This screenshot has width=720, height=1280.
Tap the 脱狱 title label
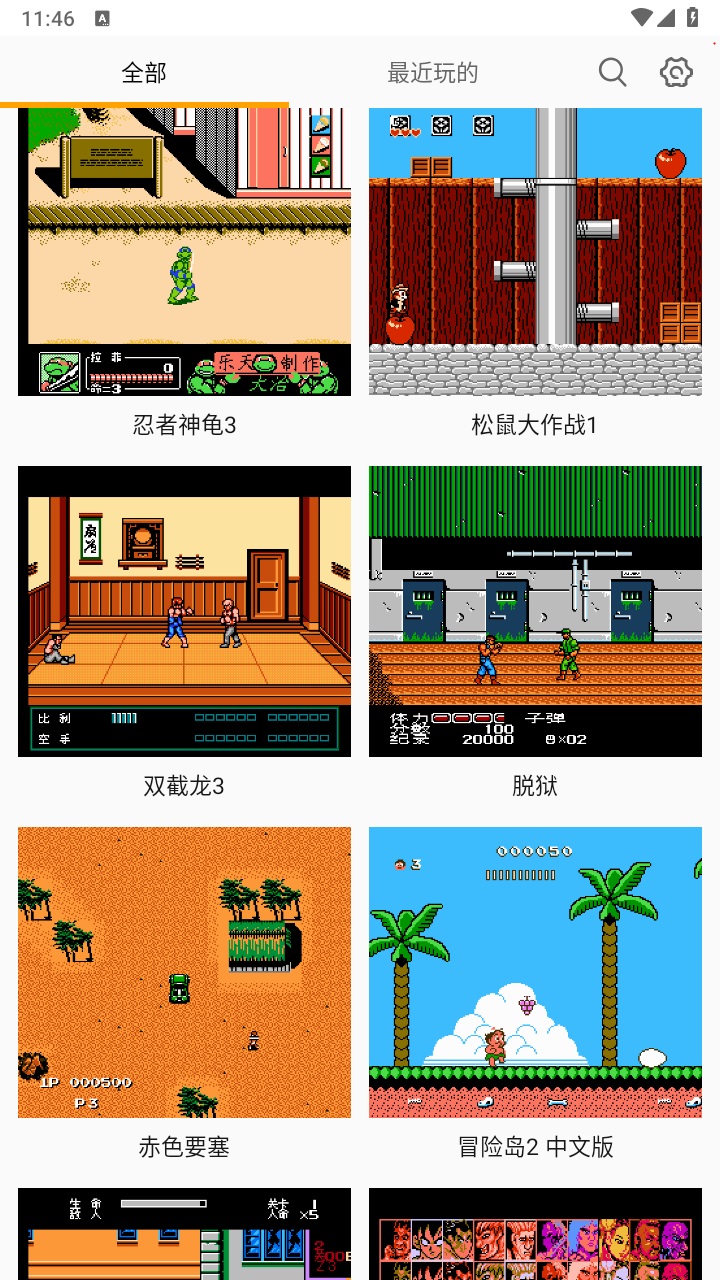[534, 785]
